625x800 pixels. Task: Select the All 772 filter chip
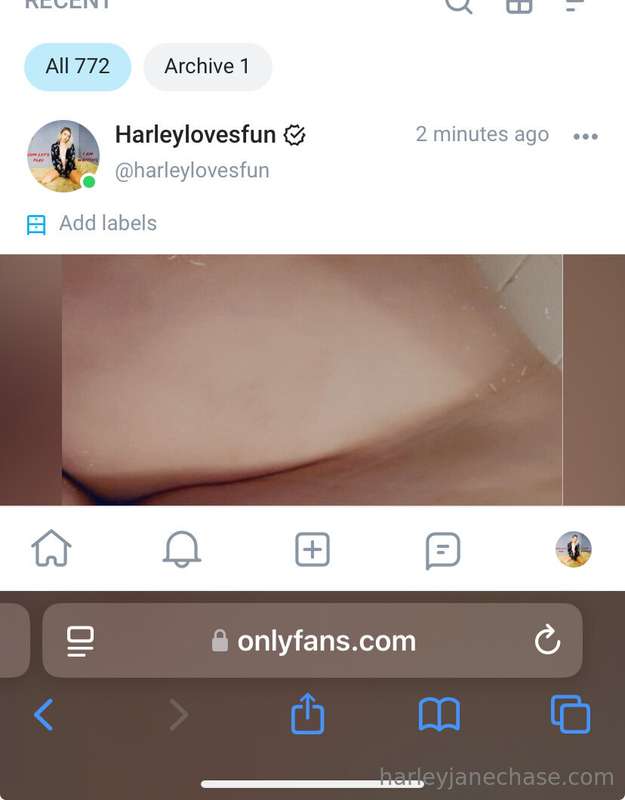[77, 67]
